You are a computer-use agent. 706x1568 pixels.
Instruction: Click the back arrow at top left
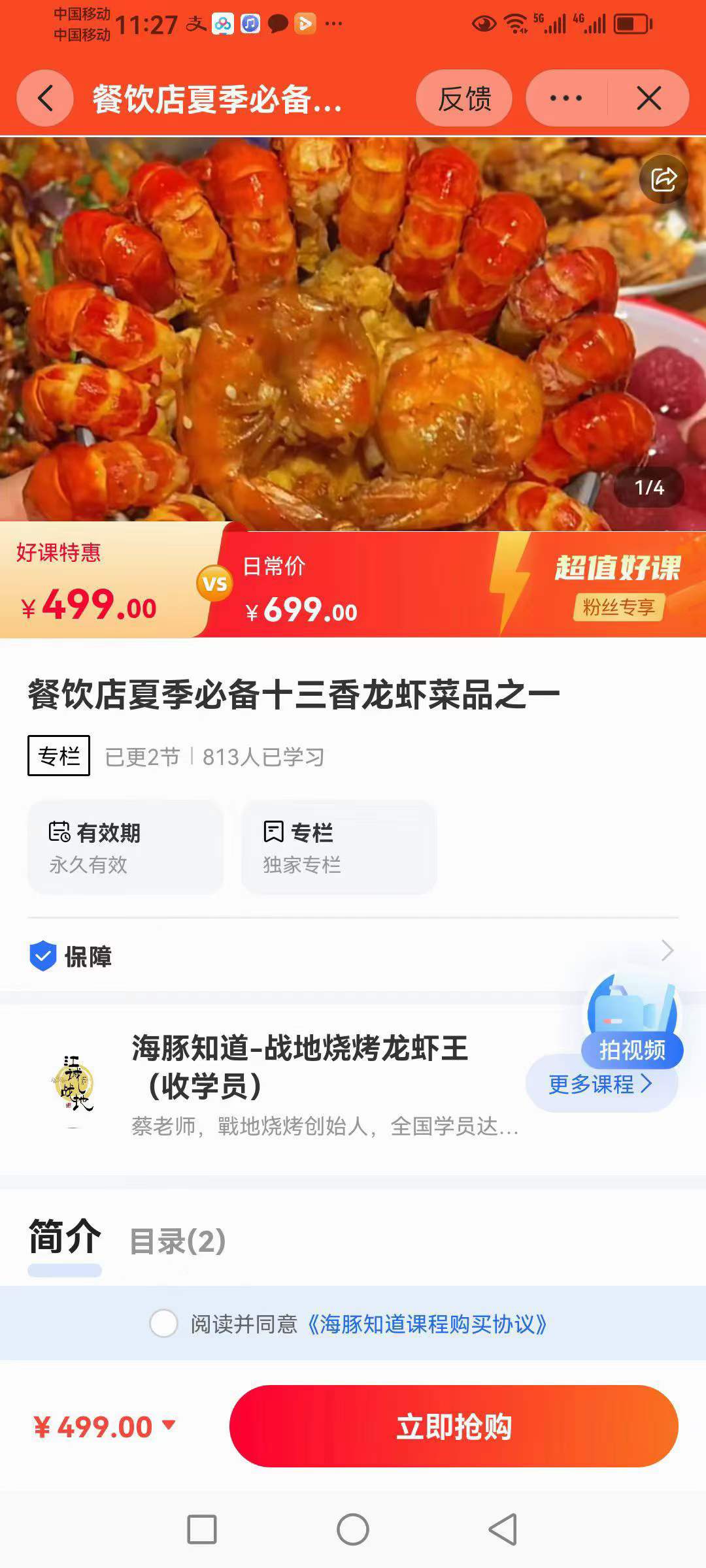(44, 99)
